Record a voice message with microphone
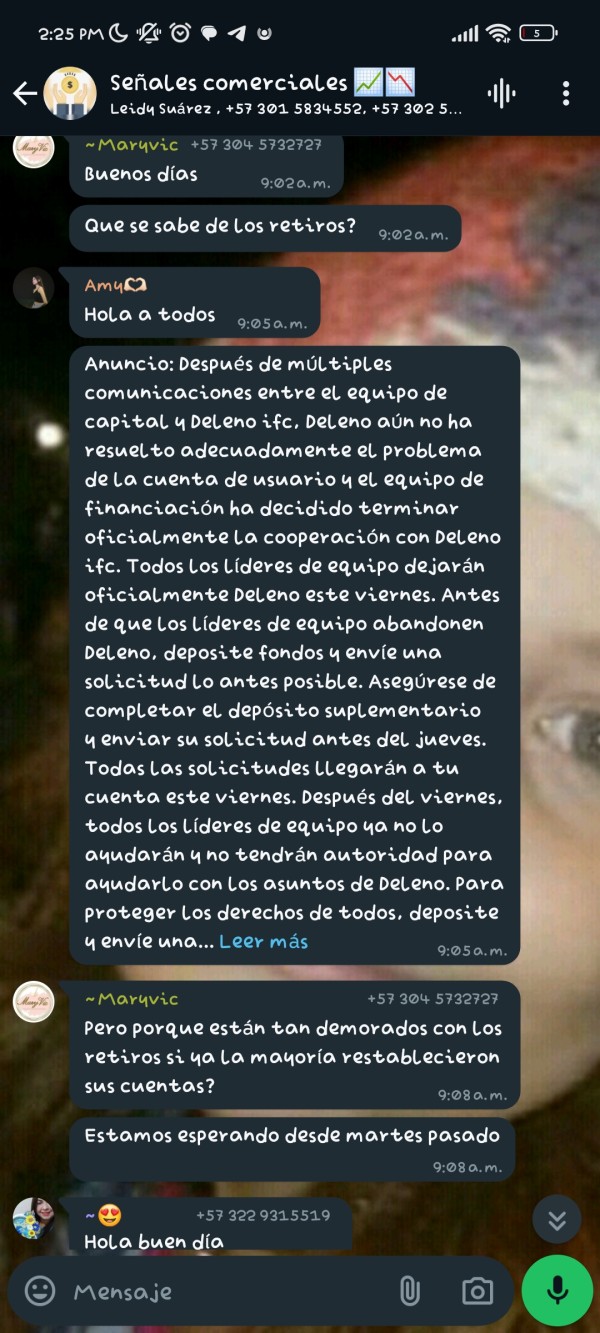 pos(557,1291)
